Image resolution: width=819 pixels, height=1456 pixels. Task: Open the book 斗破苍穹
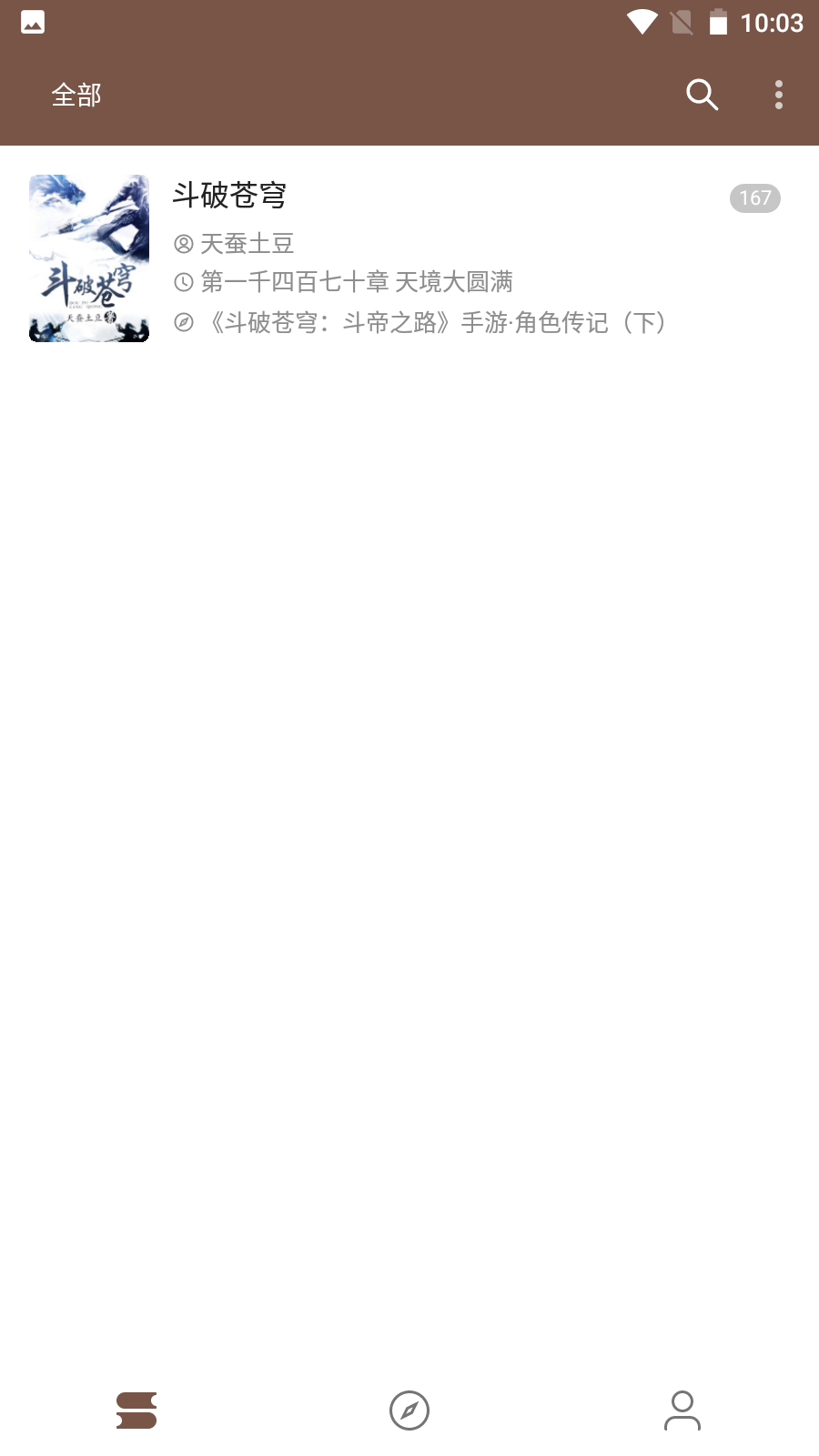pos(409,258)
